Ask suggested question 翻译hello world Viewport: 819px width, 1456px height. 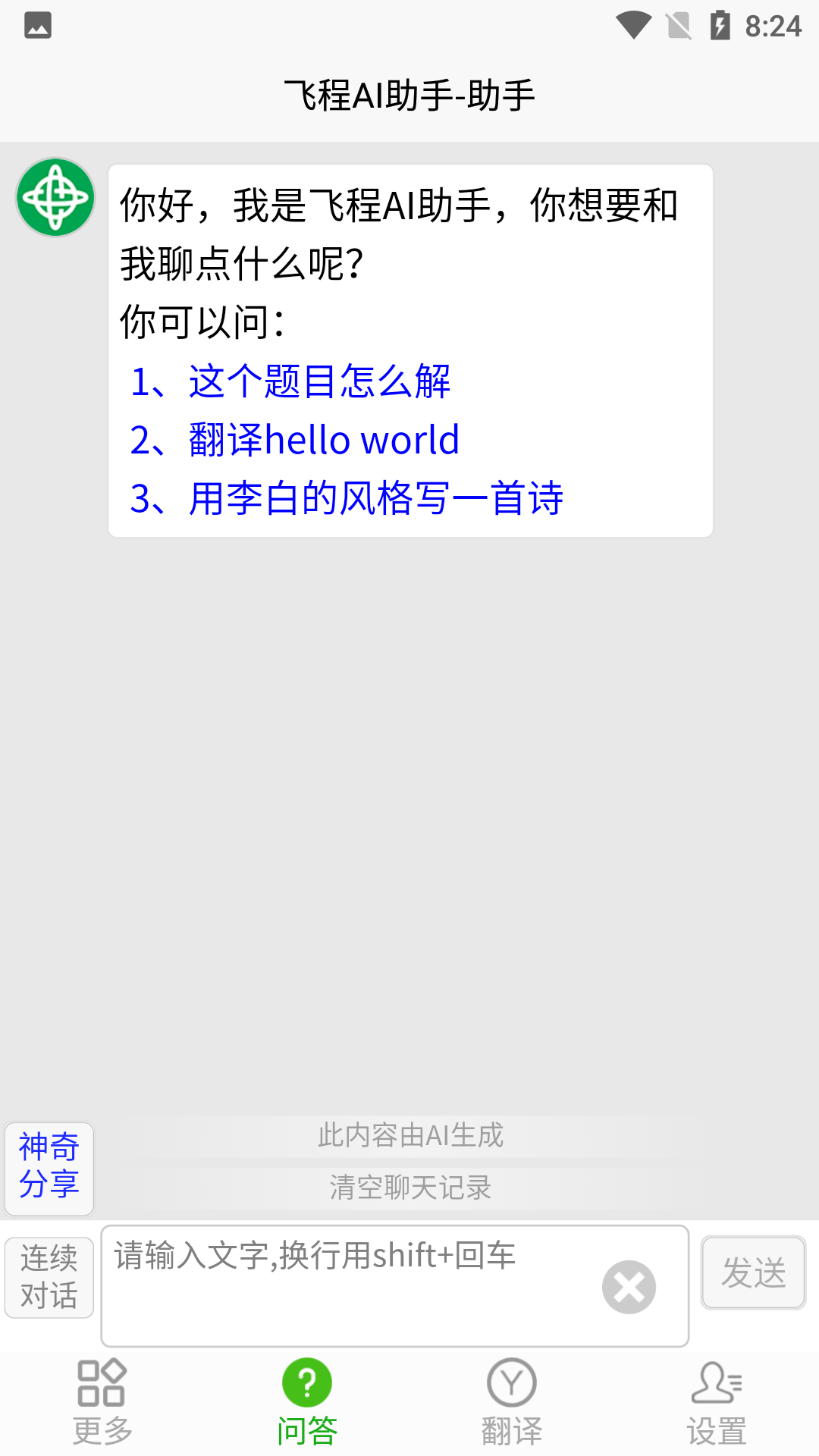[x=322, y=440]
